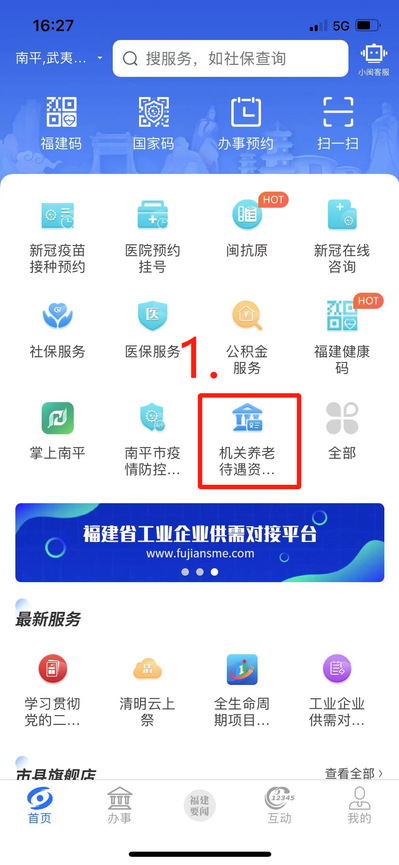
Task: Open 机关养老待遇资格 service
Action: [247, 440]
